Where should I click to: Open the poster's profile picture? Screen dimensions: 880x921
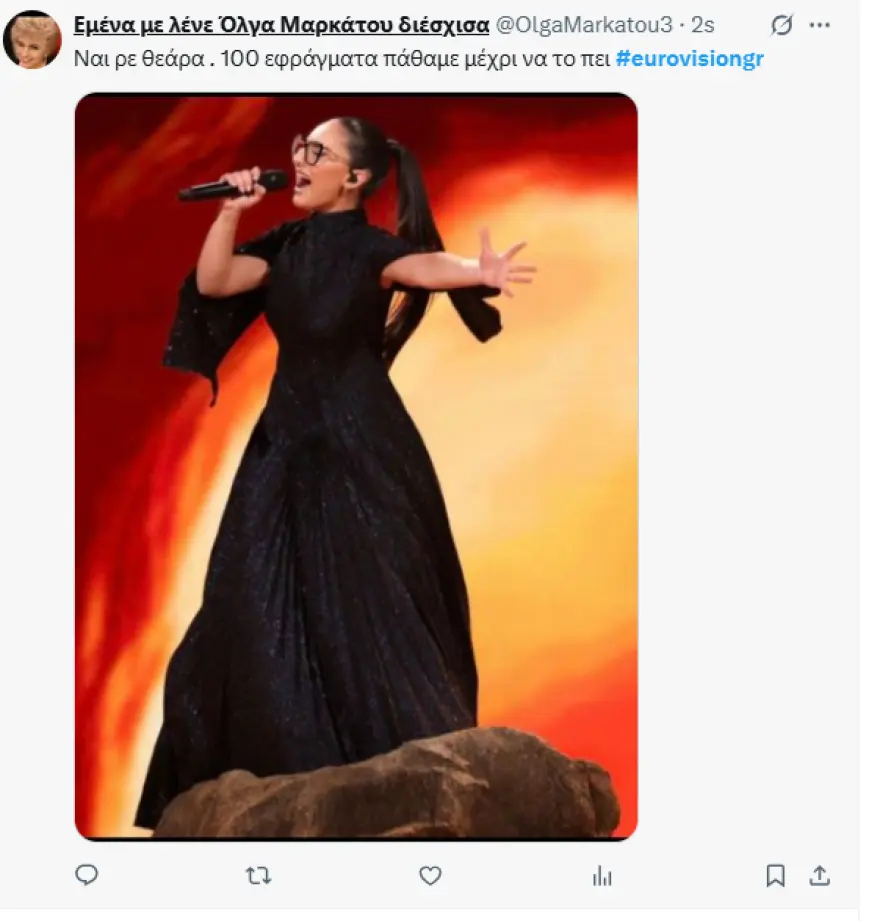[32, 39]
